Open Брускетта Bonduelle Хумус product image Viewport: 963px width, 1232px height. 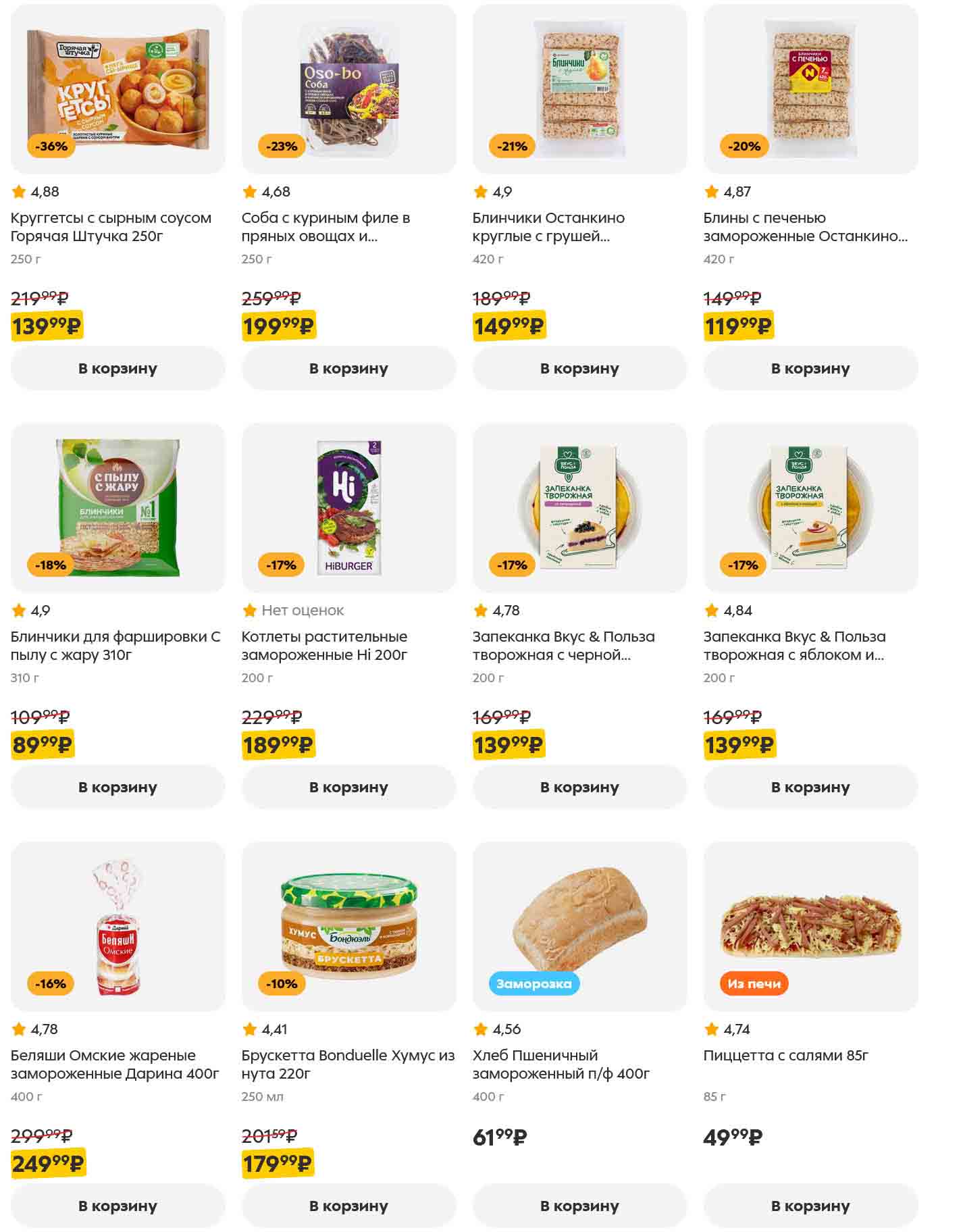tap(348, 927)
